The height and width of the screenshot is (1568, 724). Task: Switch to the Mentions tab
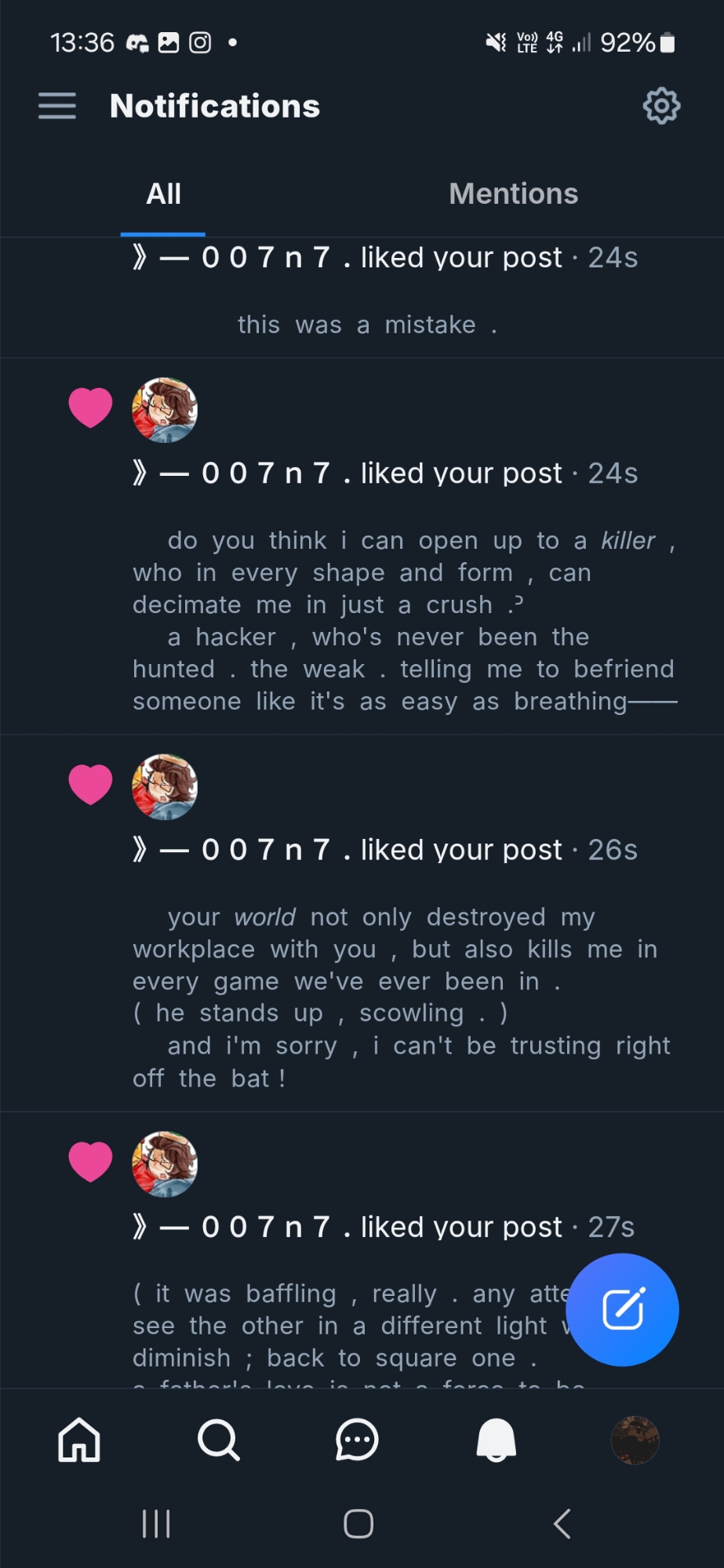(x=513, y=194)
